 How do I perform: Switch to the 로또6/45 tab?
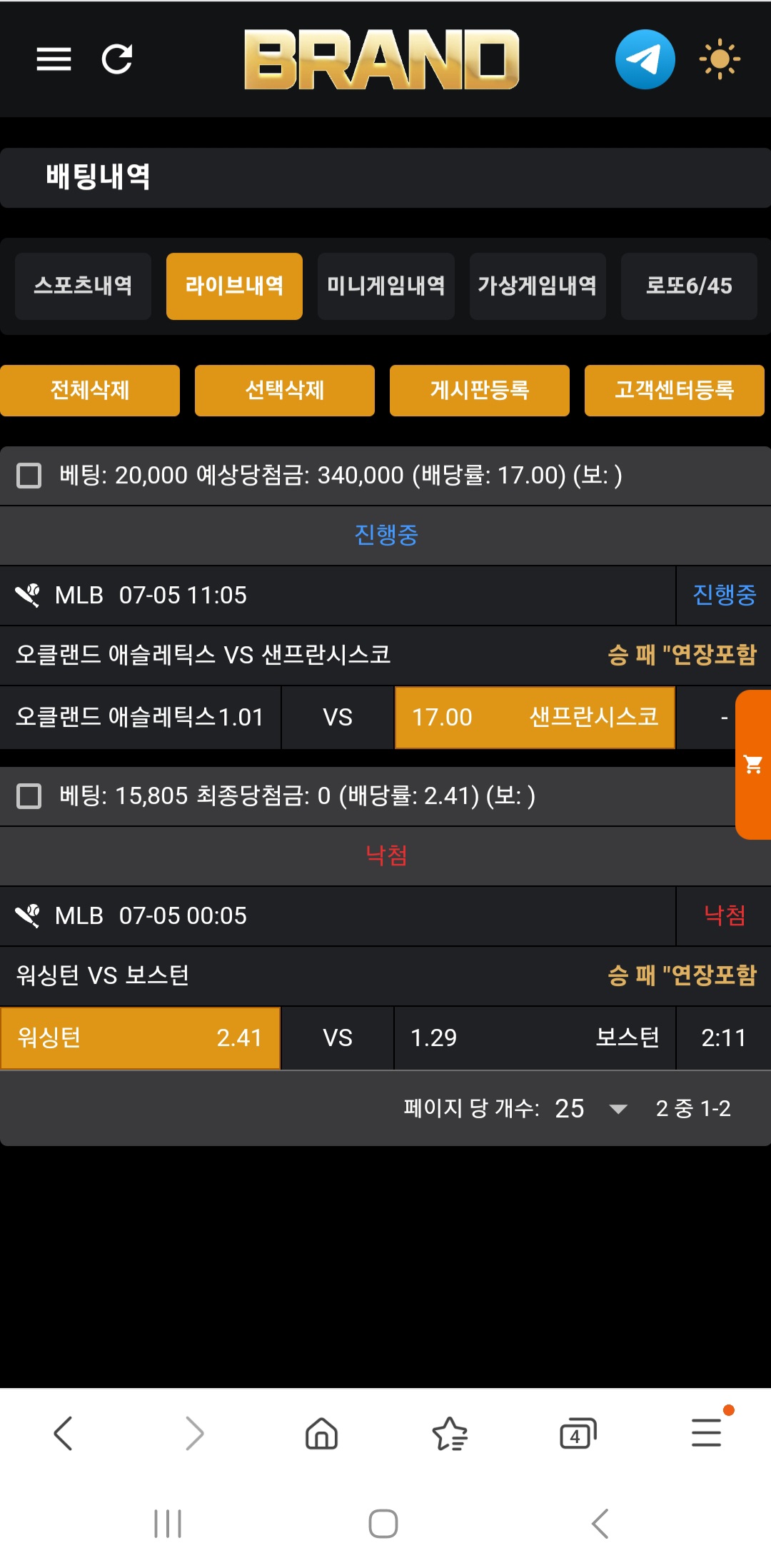coord(689,286)
